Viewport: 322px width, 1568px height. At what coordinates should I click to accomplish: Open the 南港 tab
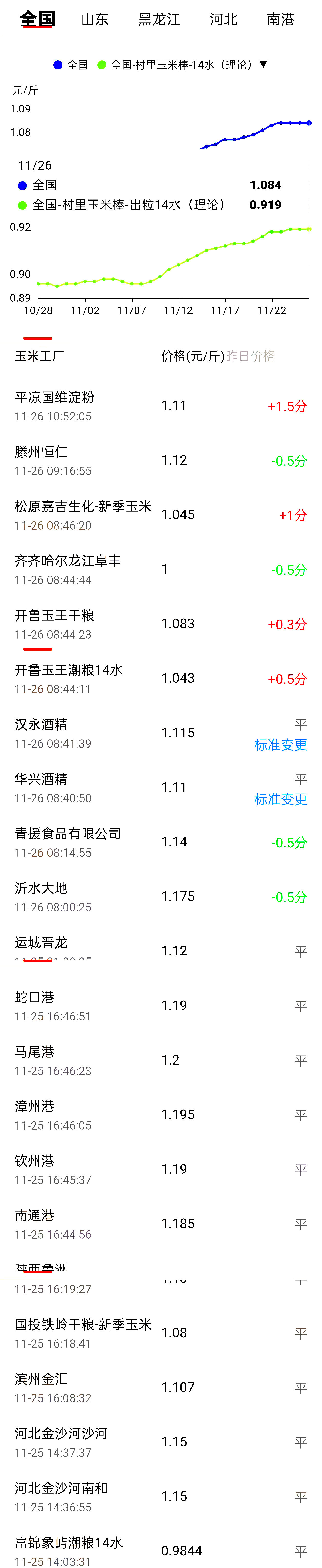[280, 19]
